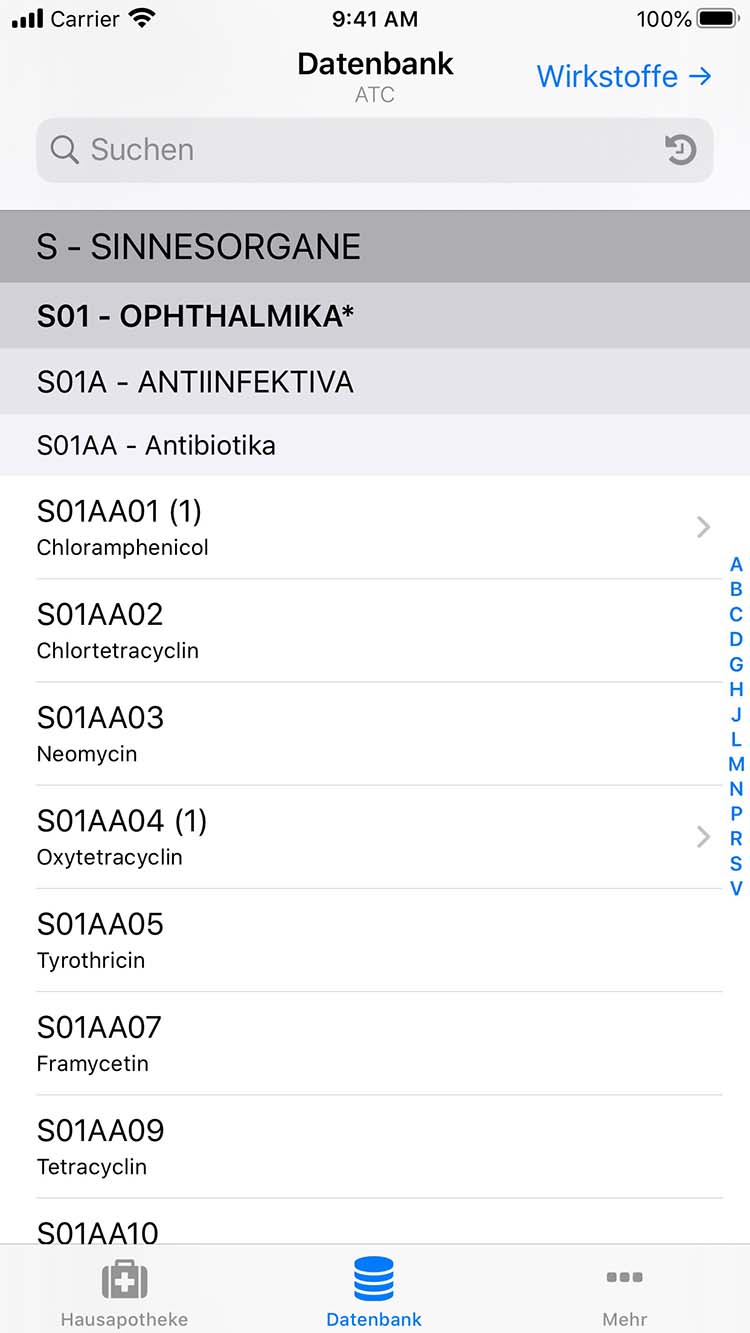Open the search history icon
The image size is (750, 1333).
pos(681,150)
